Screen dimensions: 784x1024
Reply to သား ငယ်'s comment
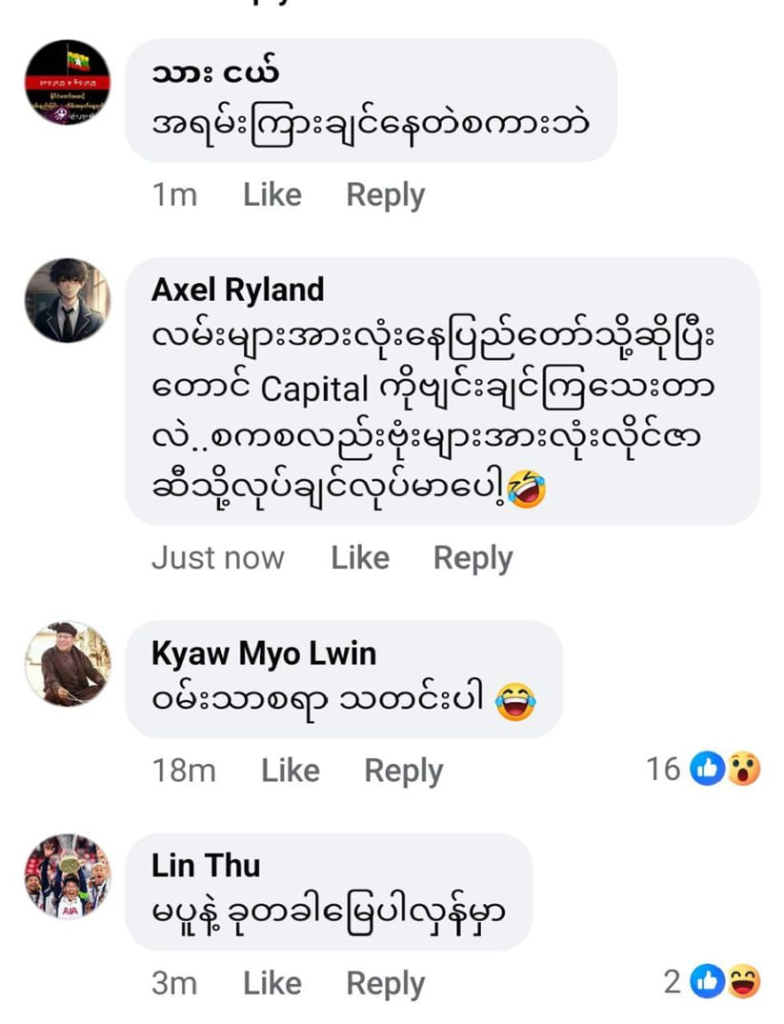click(x=385, y=195)
